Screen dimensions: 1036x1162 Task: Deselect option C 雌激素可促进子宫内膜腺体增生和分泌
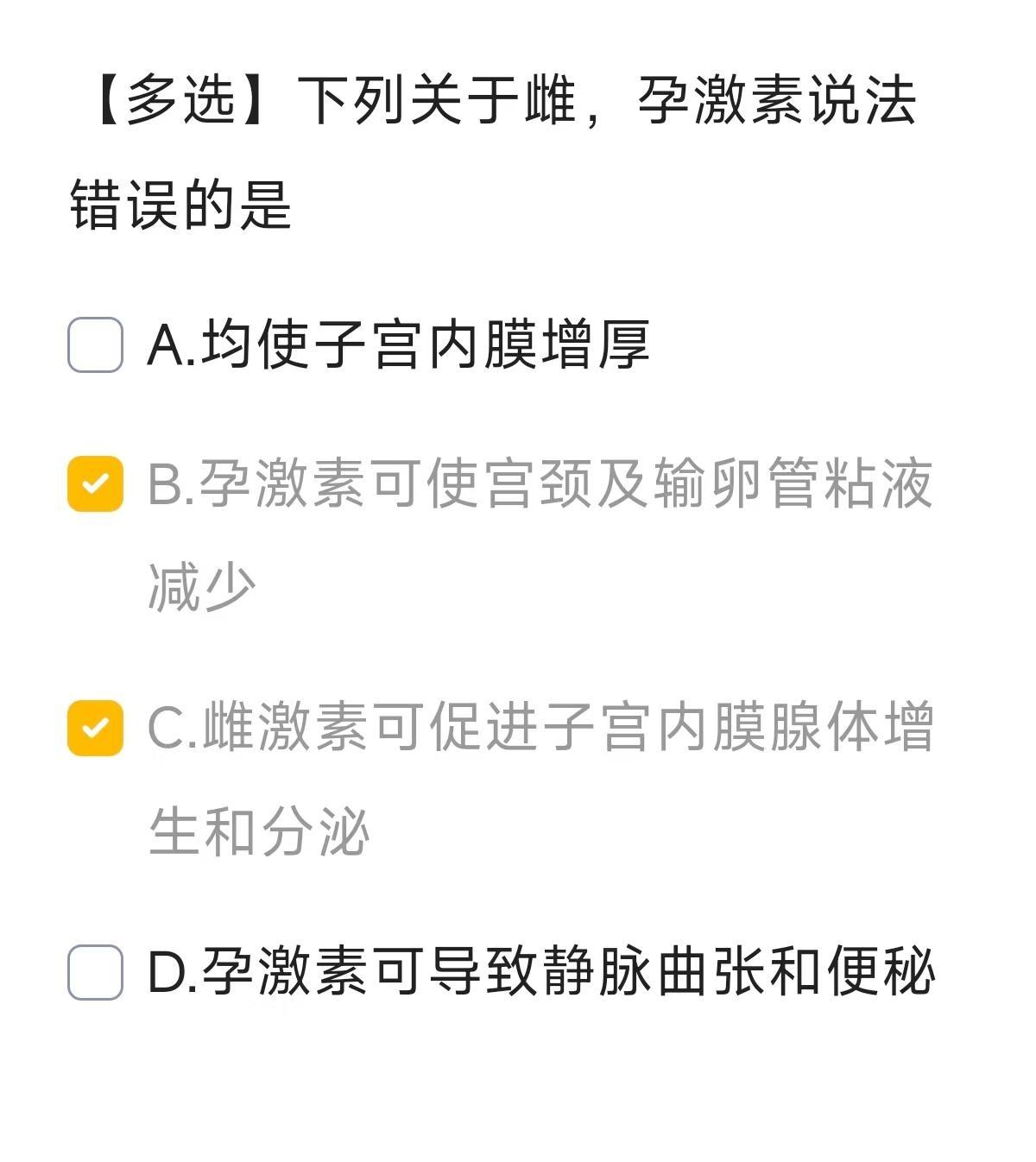[x=95, y=728]
